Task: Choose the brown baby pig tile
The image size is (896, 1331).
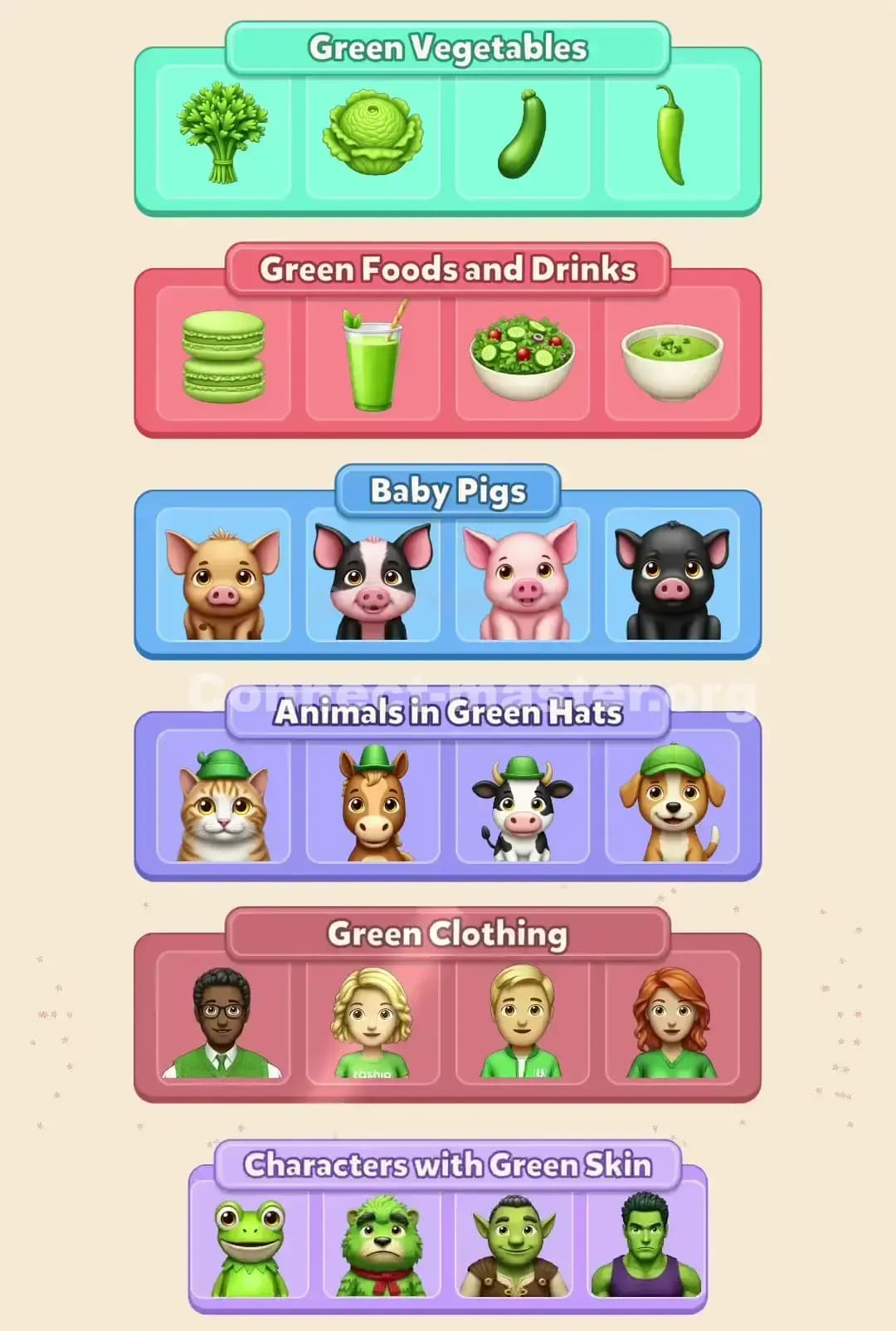Action: point(220,577)
